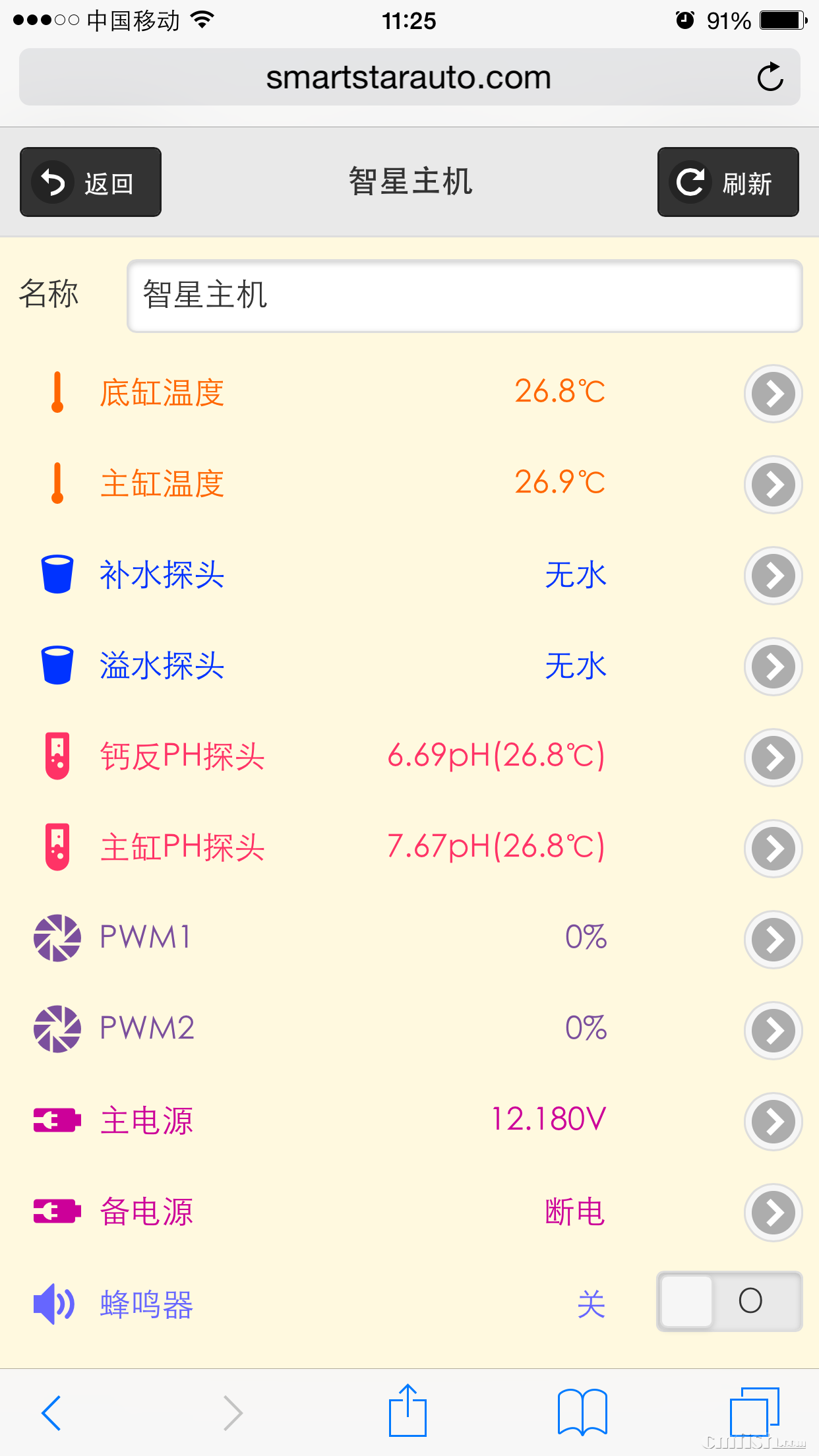Open 溢水探头 sensor details

coord(773,667)
